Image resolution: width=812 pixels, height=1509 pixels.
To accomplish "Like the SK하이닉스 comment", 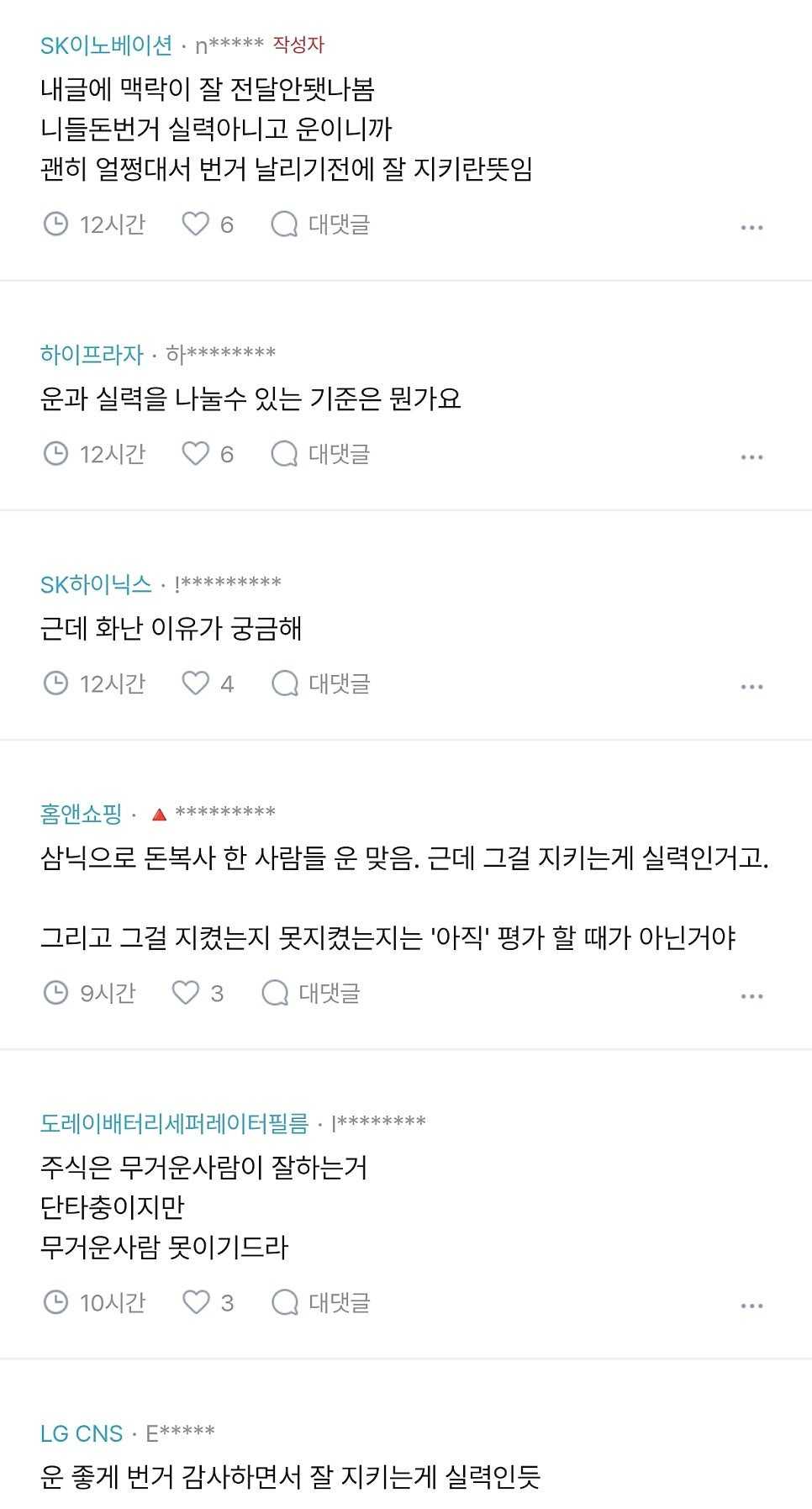I will coord(207,683).
